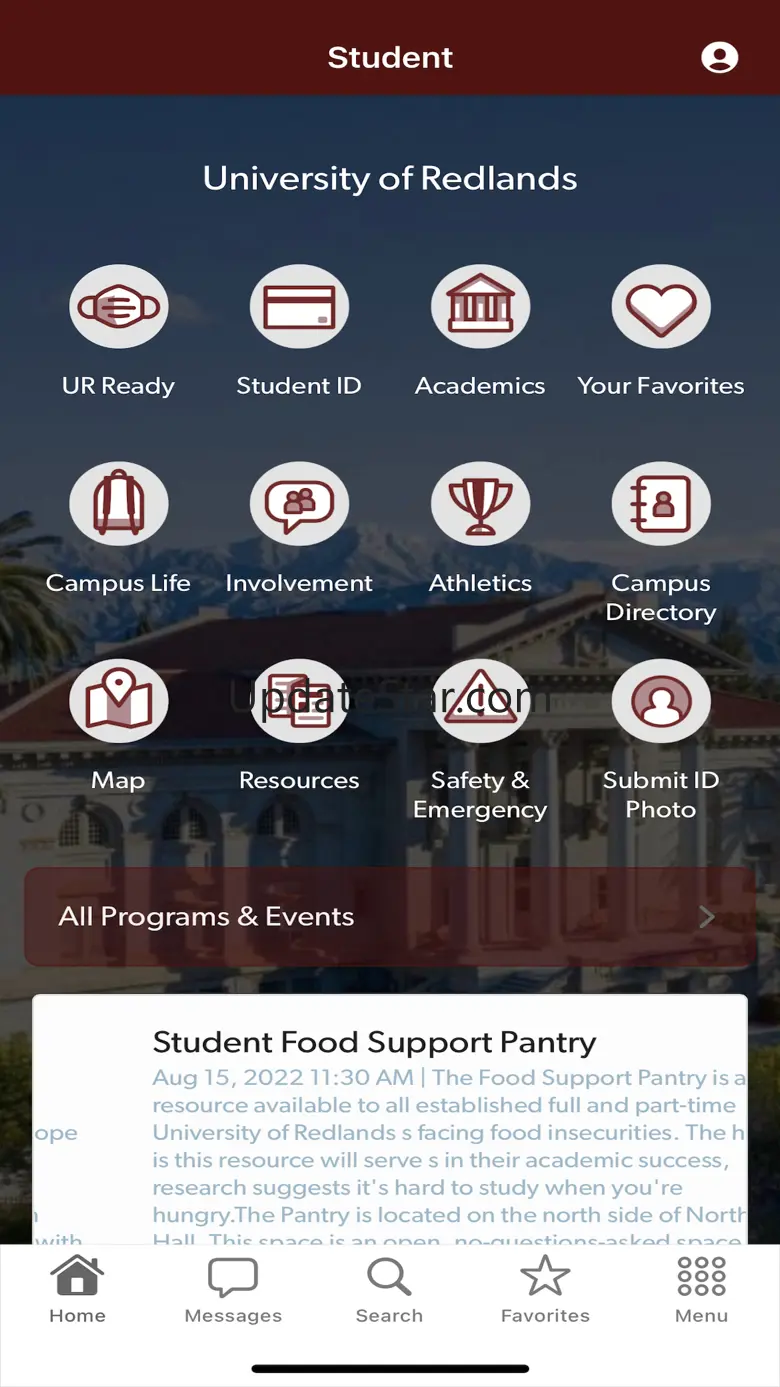Image resolution: width=780 pixels, height=1387 pixels.
Task: Select the Favorites tab in bottom bar
Action: (x=545, y=1290)
